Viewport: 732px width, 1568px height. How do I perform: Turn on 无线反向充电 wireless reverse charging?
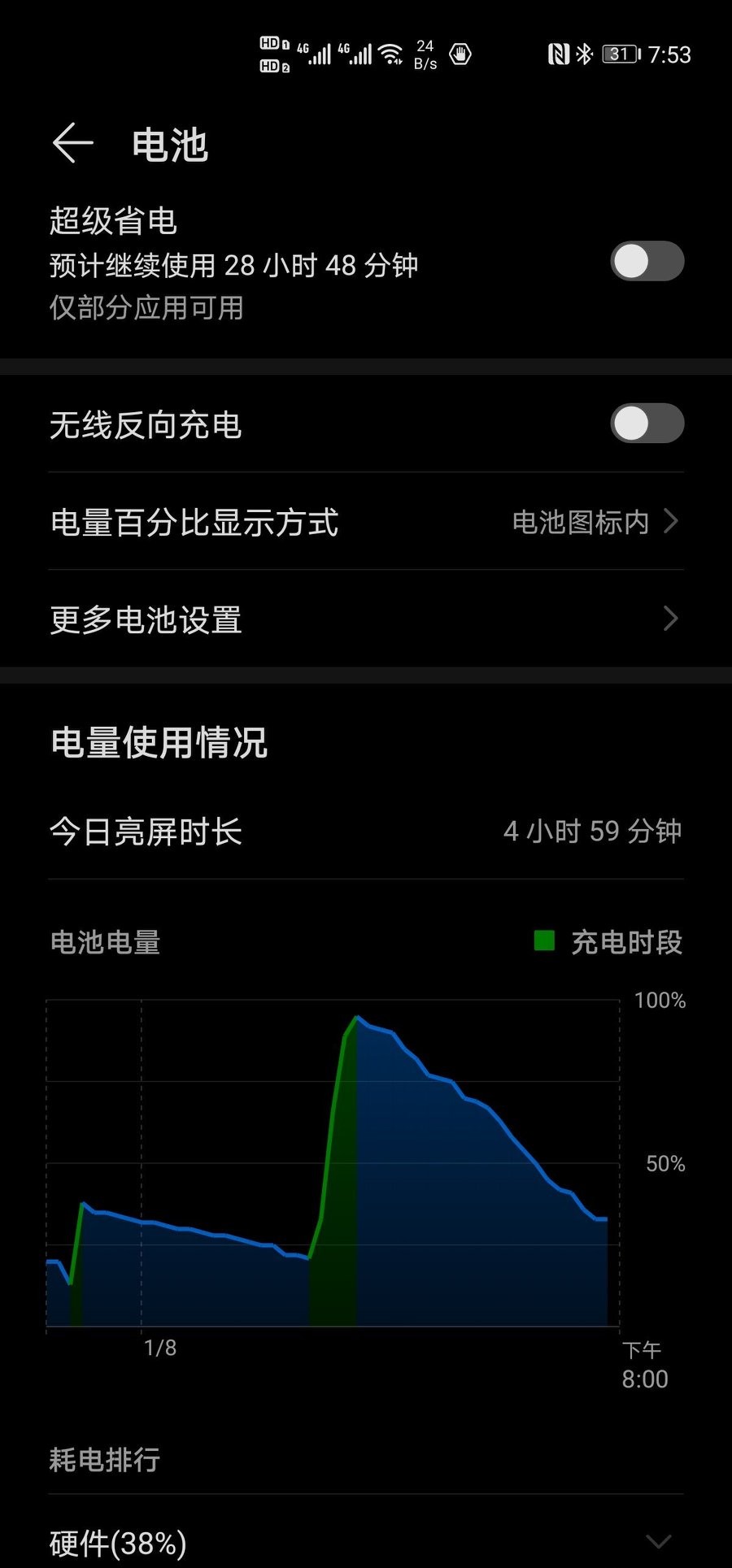point(647,423)
